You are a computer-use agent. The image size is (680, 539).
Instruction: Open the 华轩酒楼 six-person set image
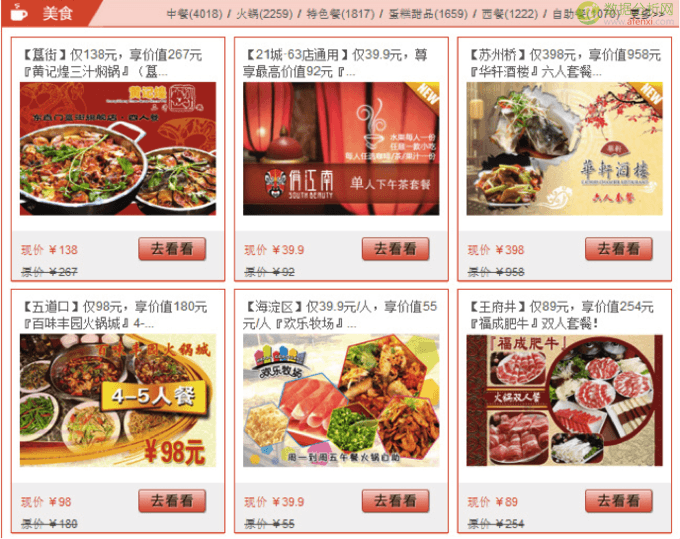564,148
